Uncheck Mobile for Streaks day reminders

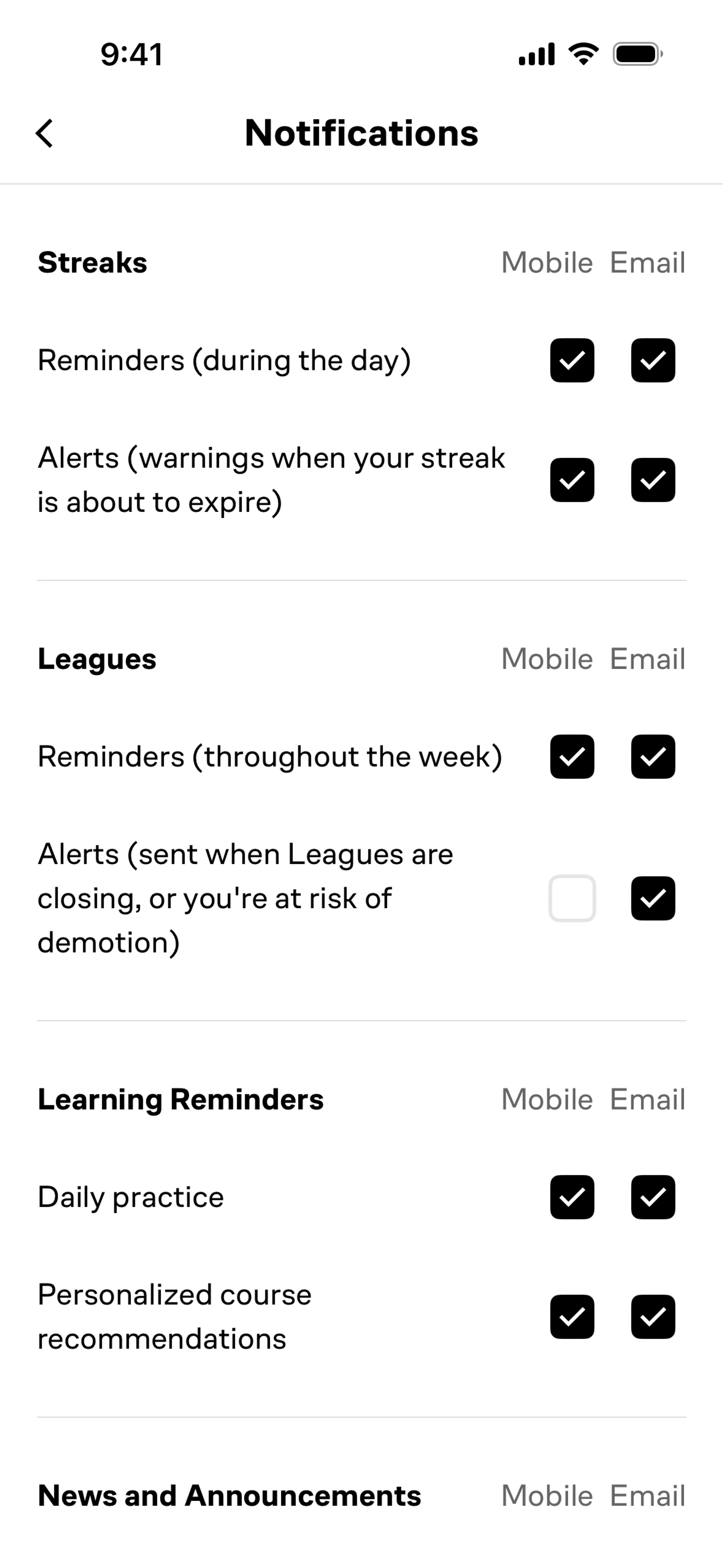572,360
